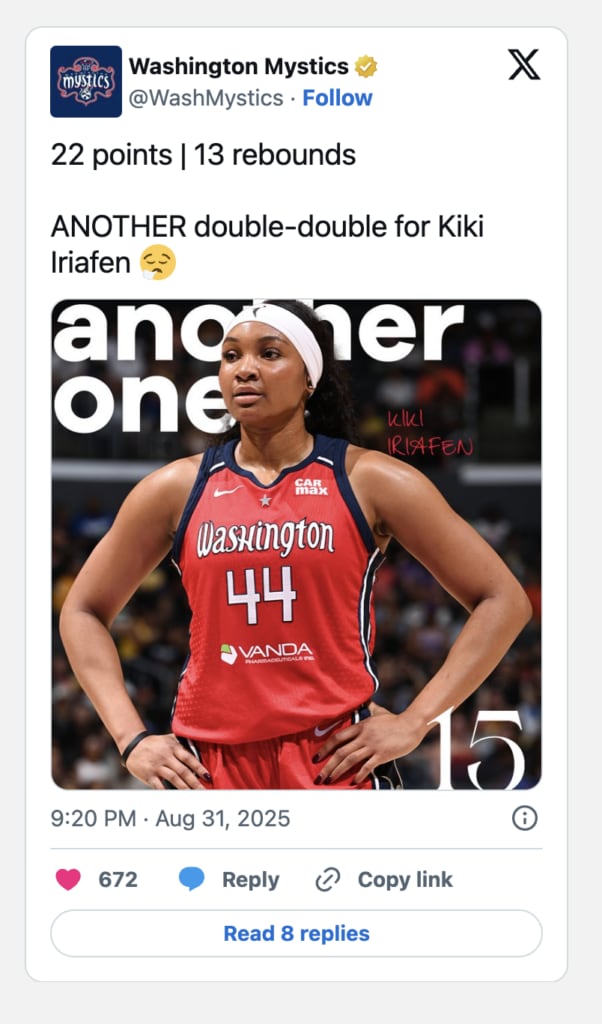
Task: Follow the Washington Mystics account
Action: click(x=337, y=98)
